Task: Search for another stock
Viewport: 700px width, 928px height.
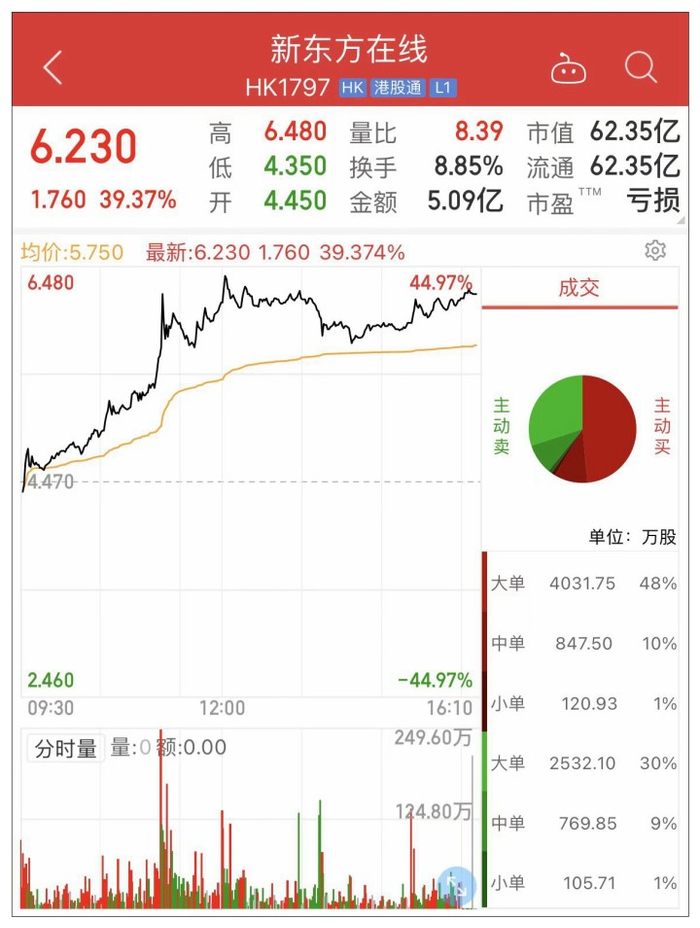Action: tap(640, 68)
